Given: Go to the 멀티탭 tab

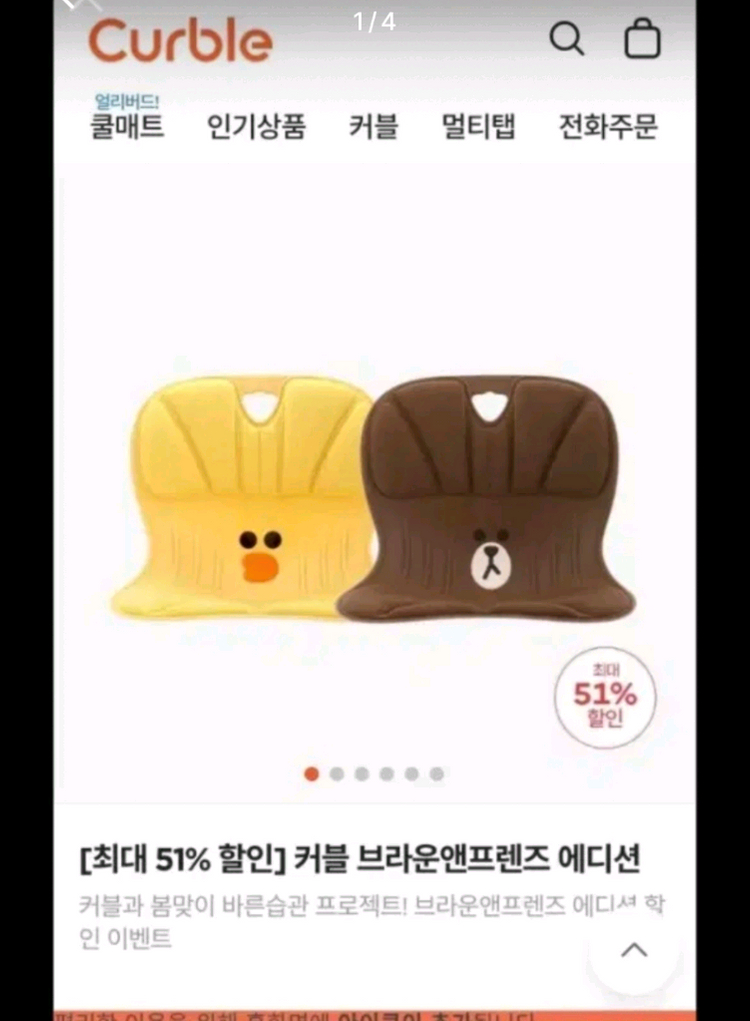Looking at the screenshot, I should click(x=479, y=128).
